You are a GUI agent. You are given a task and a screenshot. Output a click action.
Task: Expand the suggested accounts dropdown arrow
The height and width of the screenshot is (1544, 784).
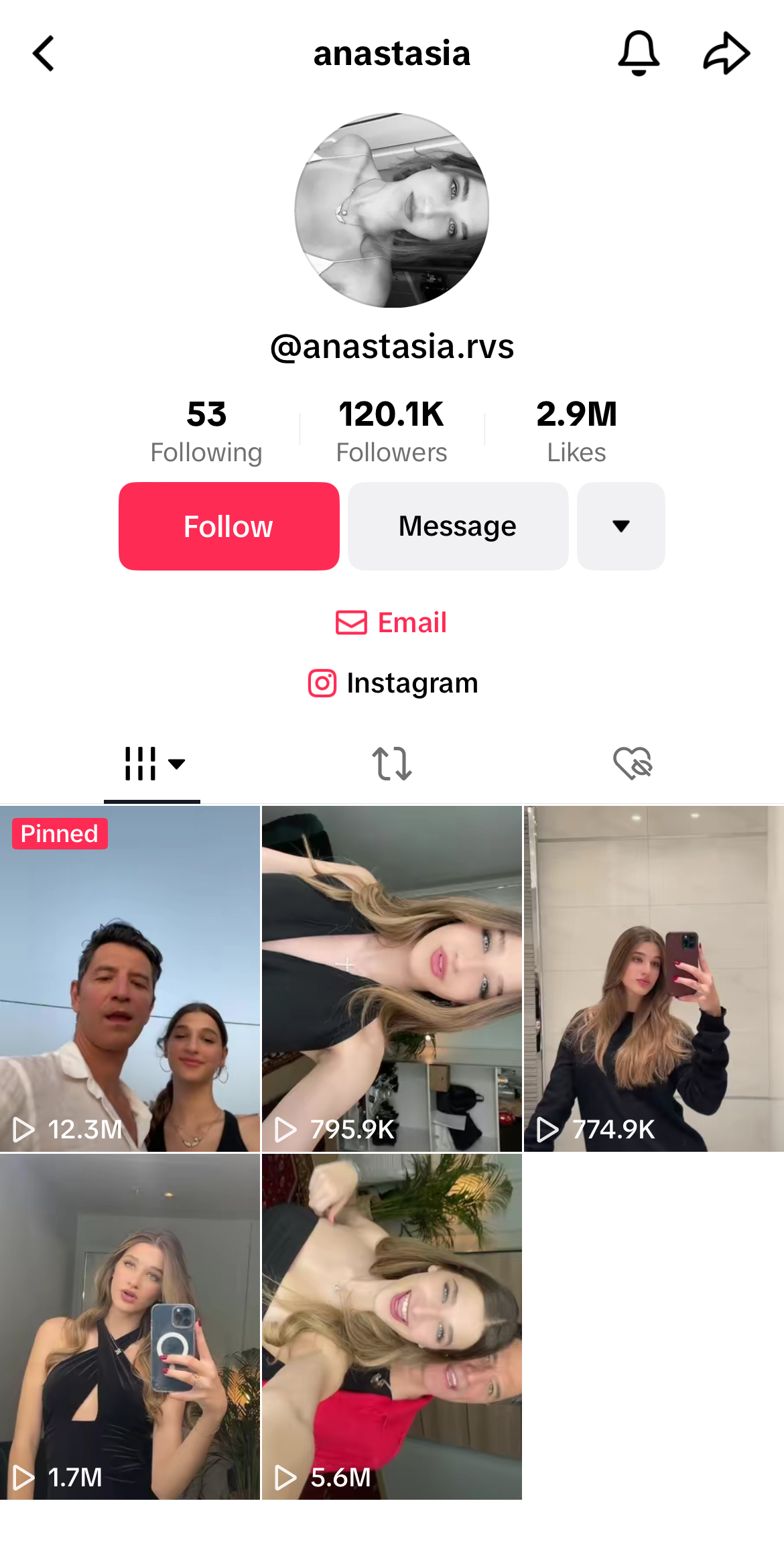coord(620,526)
